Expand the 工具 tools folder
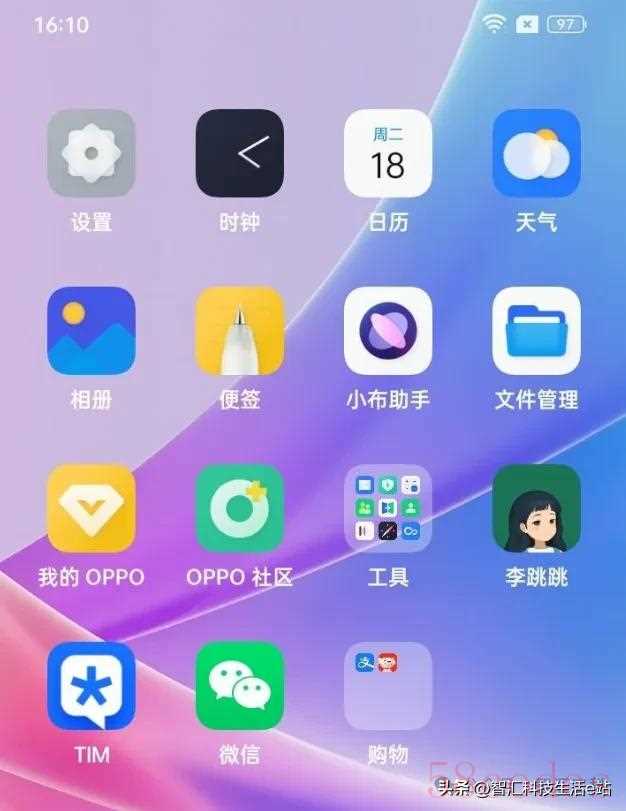The width and height of the screenshot is (626, 811). point(388,508)
